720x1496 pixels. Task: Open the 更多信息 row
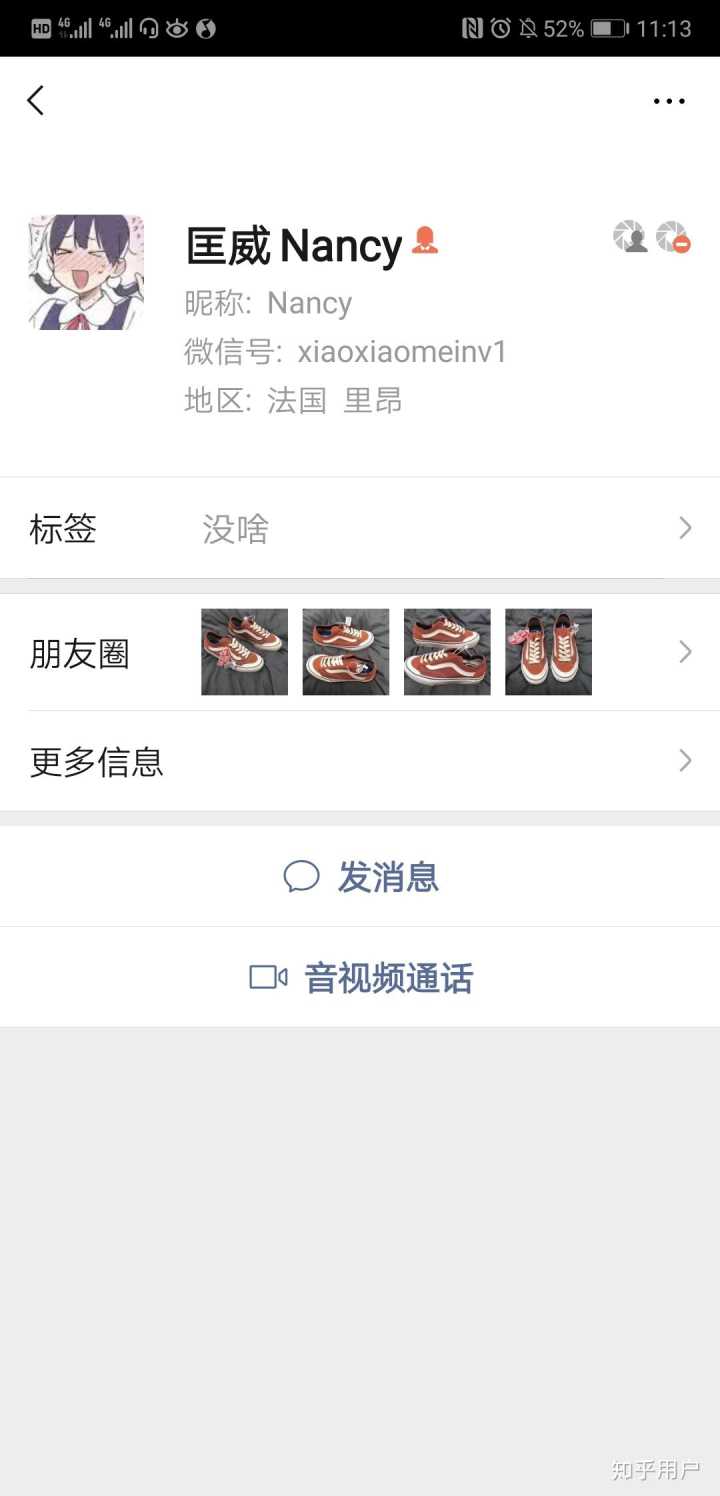click(360, 762)
